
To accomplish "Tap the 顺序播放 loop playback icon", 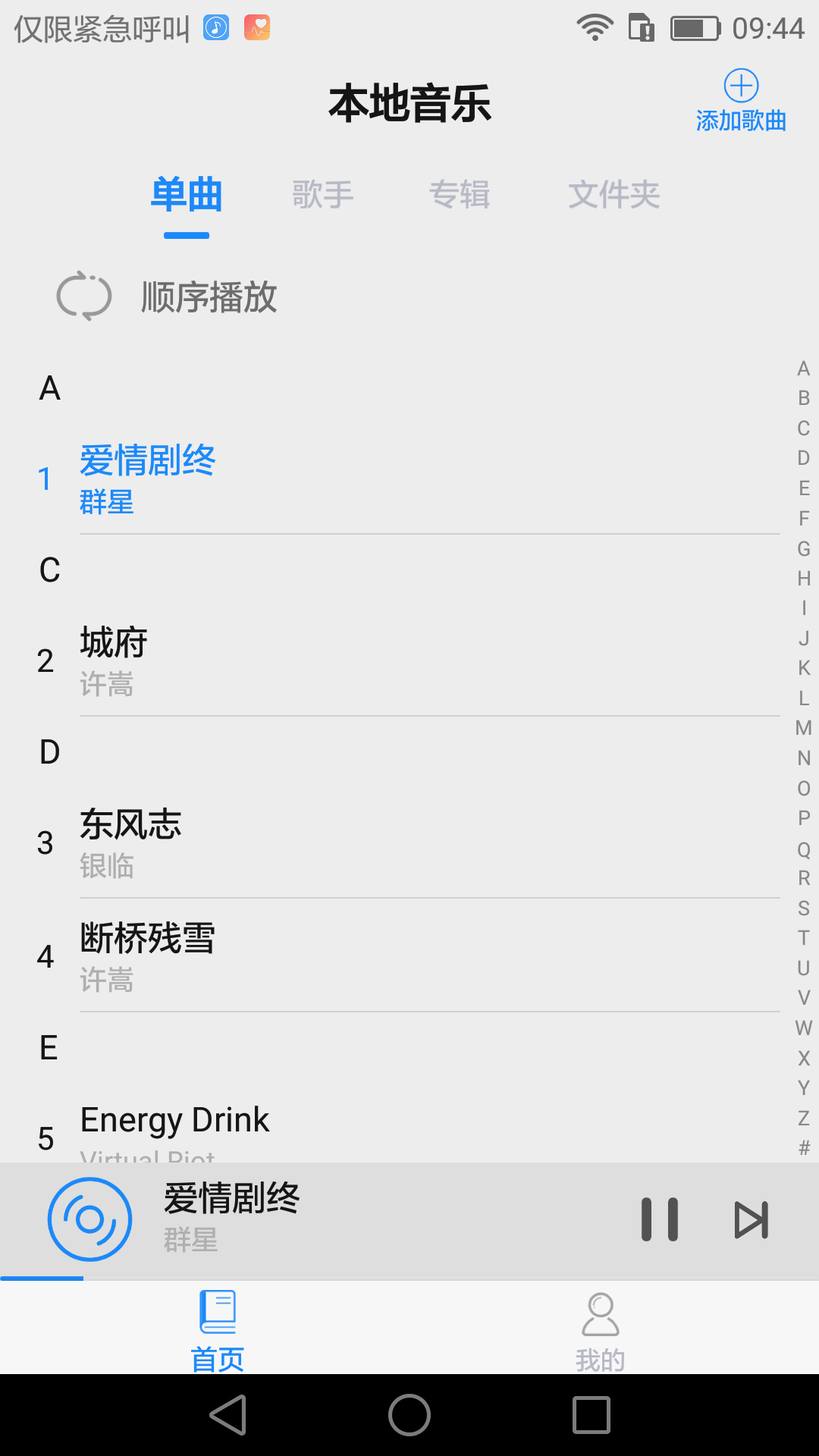I will coord(85,296).
